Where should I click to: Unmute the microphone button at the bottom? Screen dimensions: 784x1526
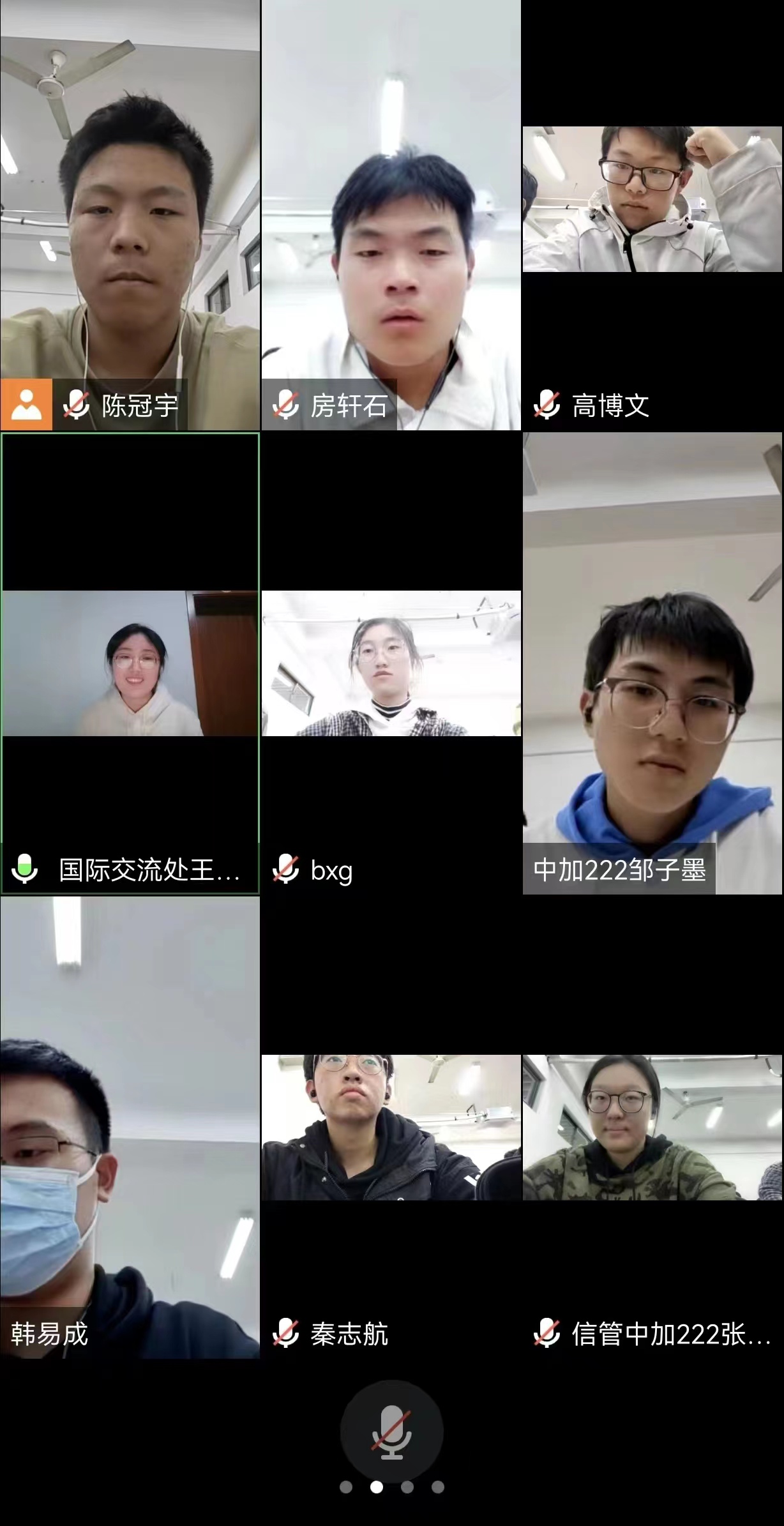pos(391,1432)
